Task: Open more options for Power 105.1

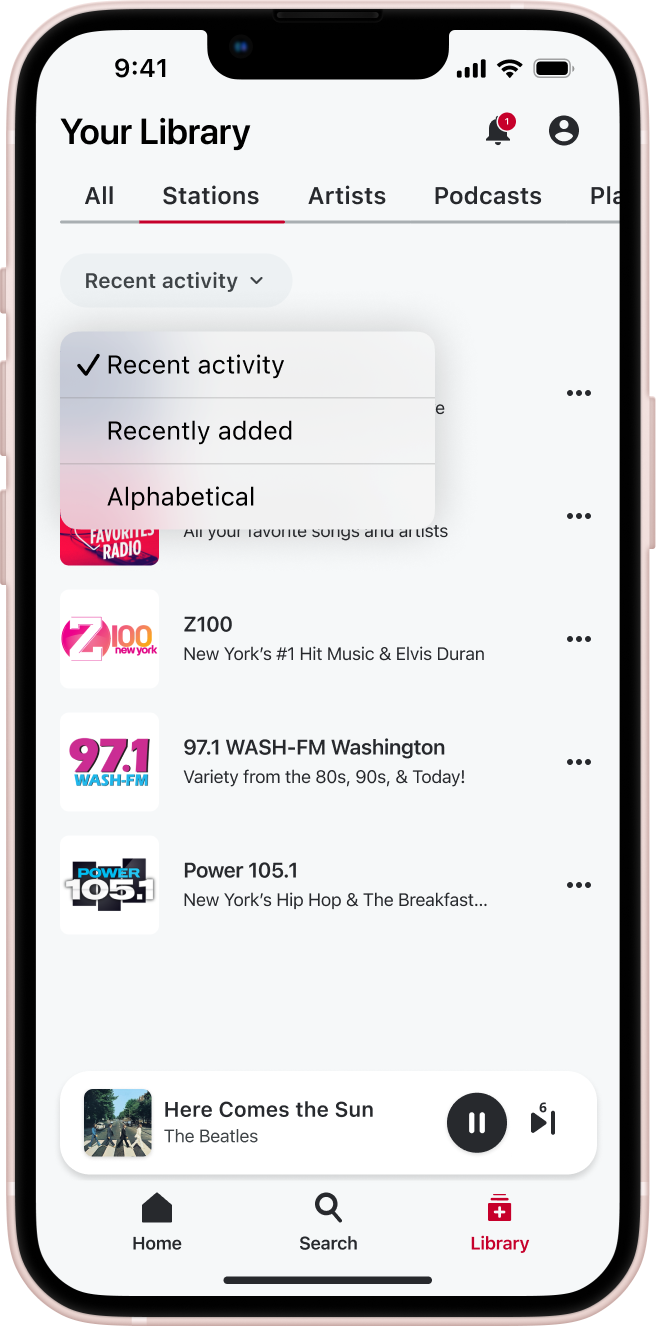Action: [x=579, y=885]
